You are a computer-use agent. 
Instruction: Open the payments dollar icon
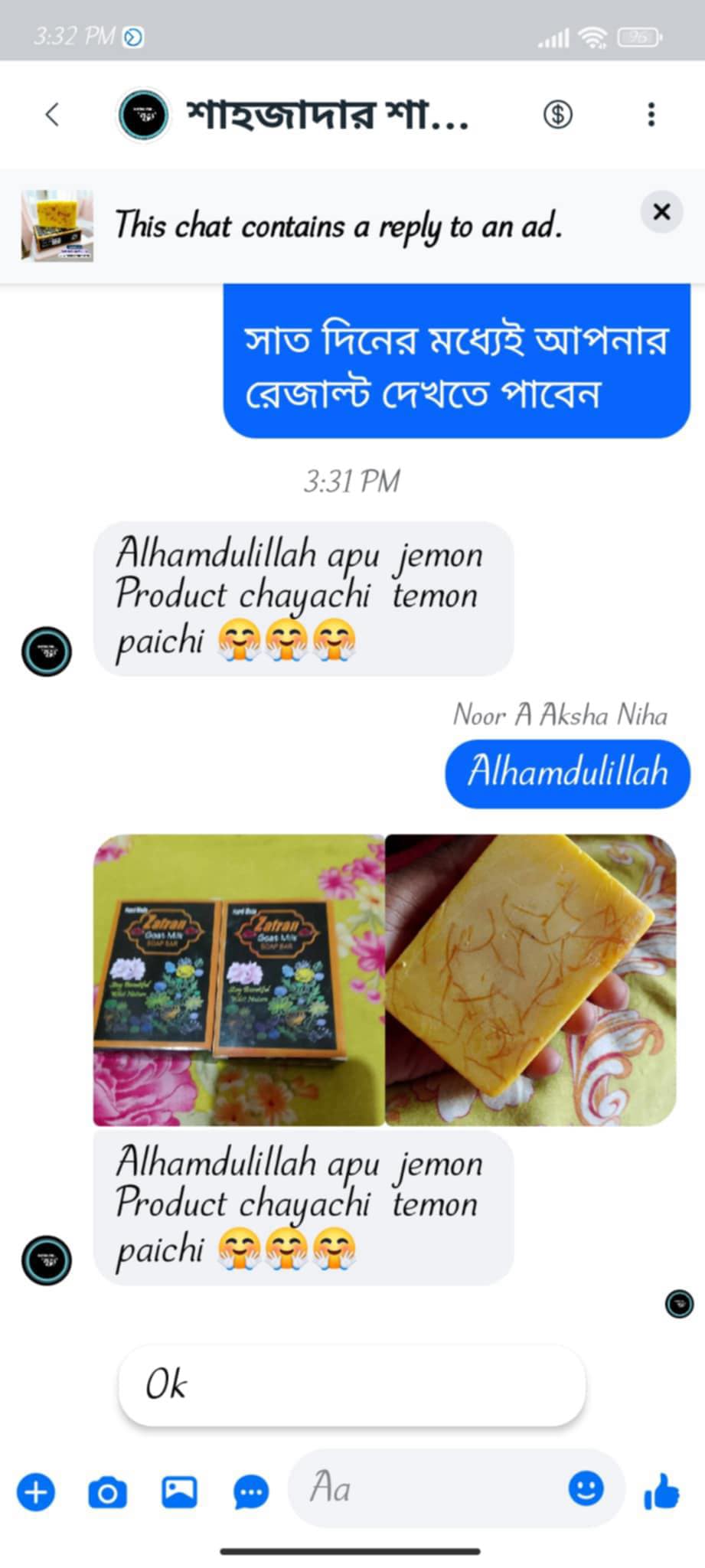(x=557, y=115)
